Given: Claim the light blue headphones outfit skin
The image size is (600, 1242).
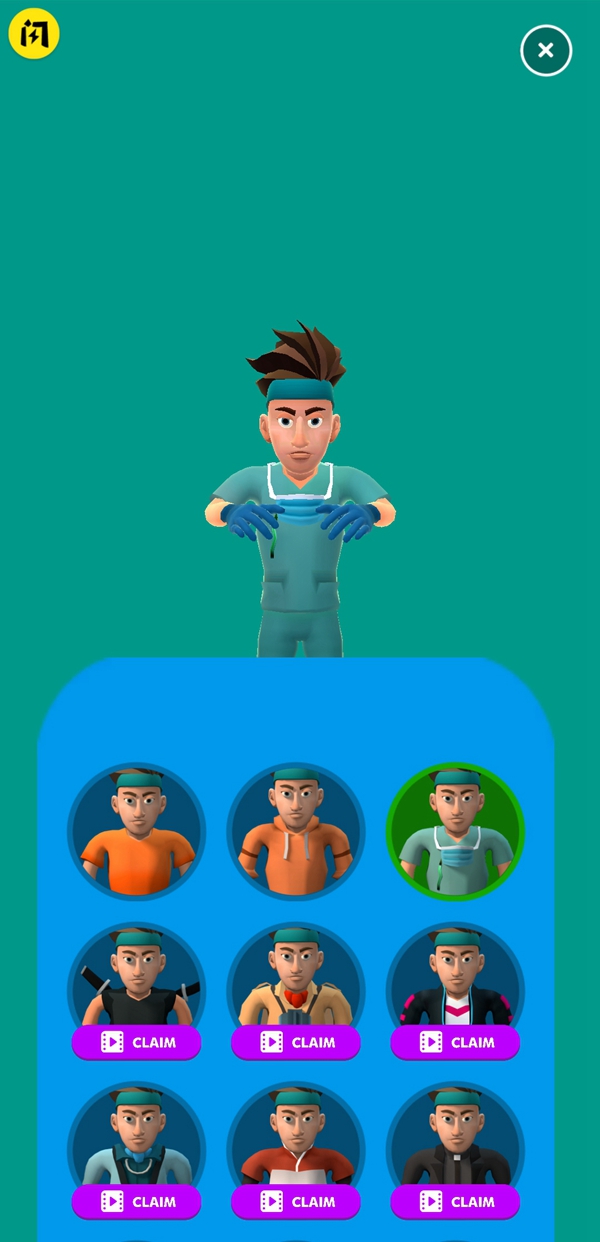Looking at the screenshot, I should click(136, 1202).
